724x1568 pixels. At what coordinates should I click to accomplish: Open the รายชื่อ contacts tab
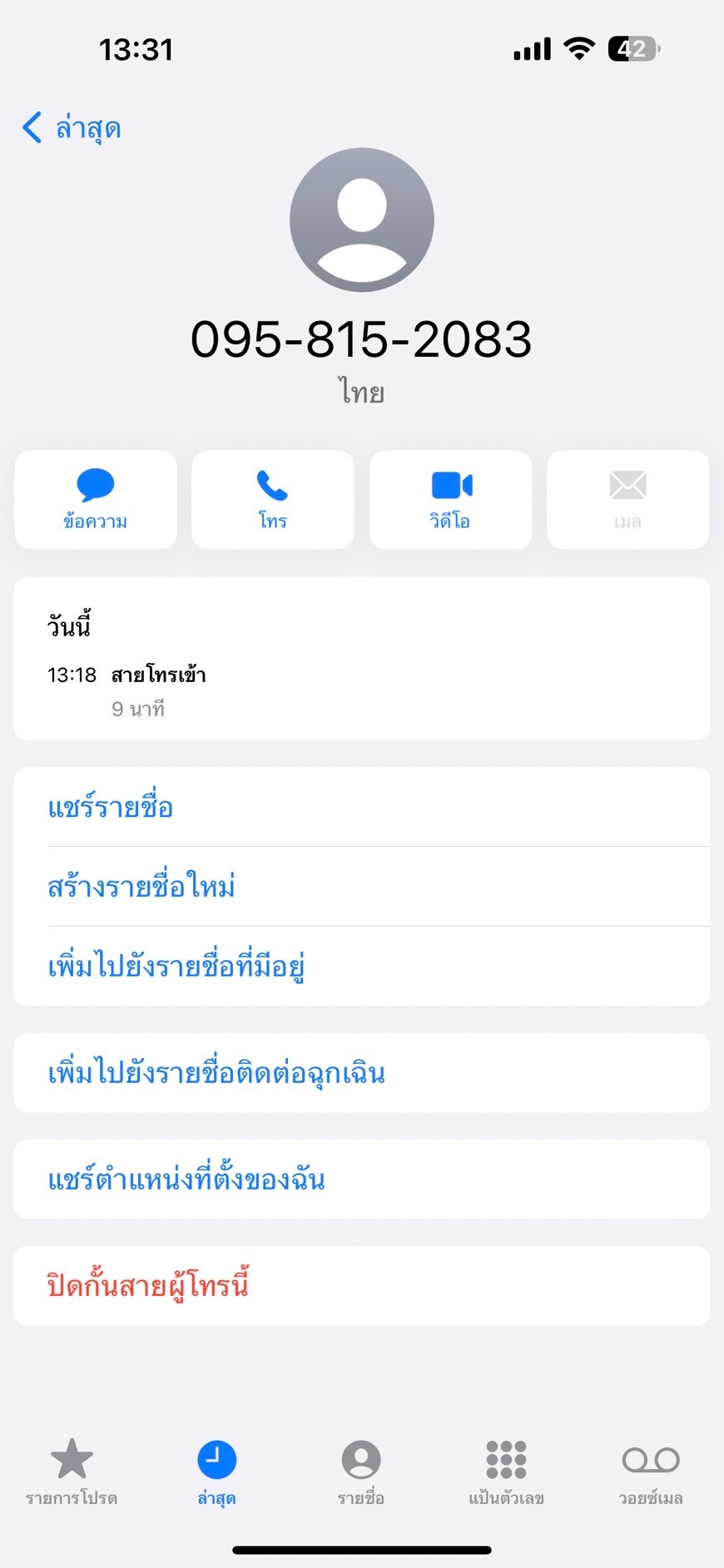(361, 1472)
